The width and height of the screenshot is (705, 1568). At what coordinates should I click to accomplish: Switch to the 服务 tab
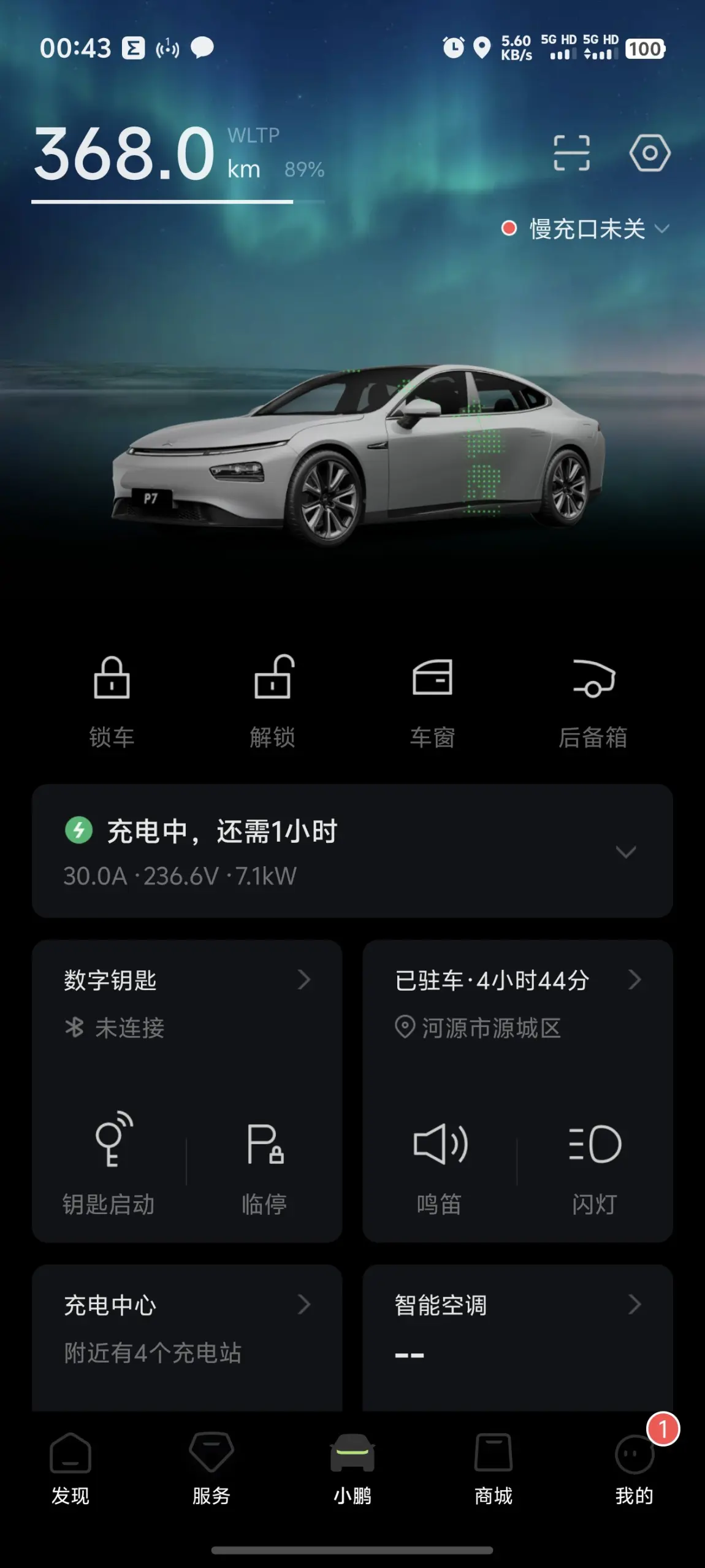click(x=211, y=1468)
